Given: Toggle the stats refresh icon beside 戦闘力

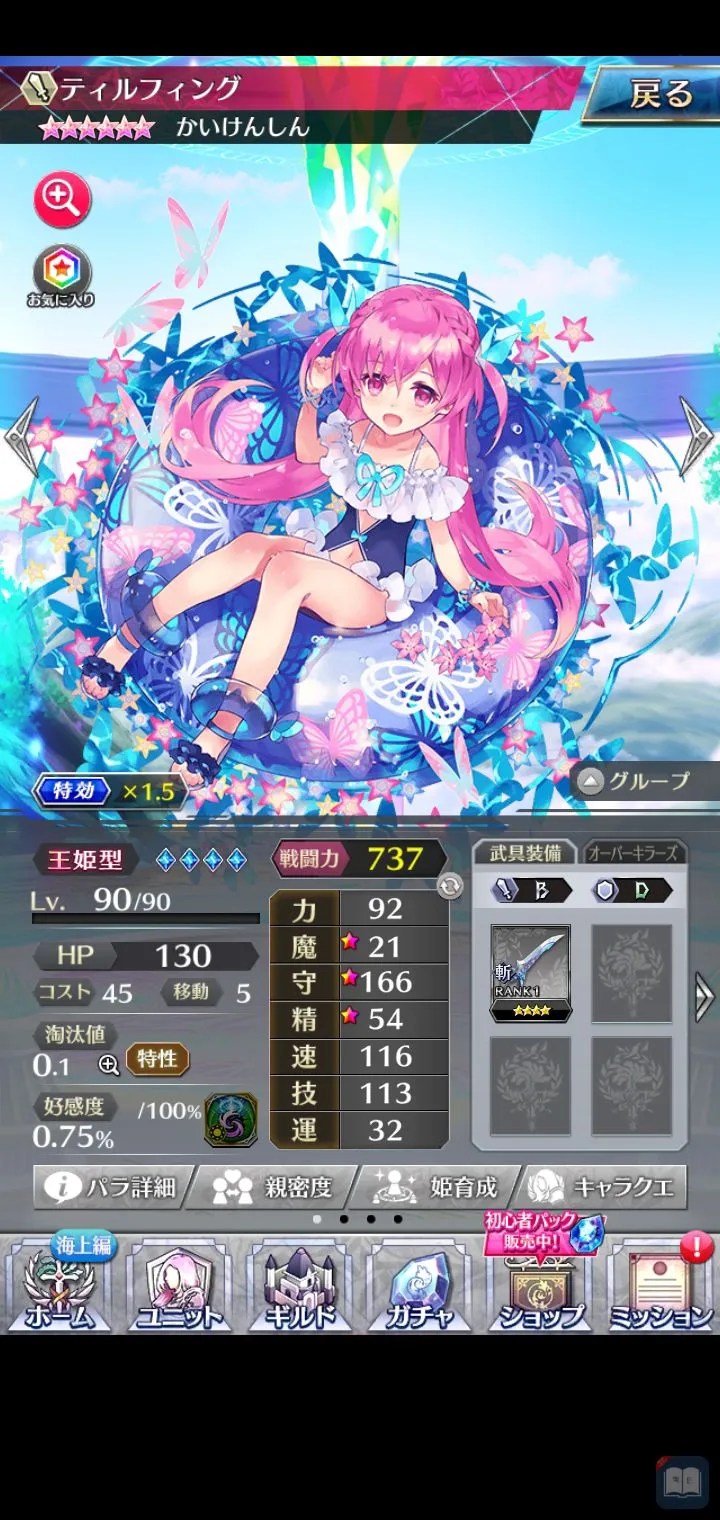Looking at the screenshot, I should [450, 885].
